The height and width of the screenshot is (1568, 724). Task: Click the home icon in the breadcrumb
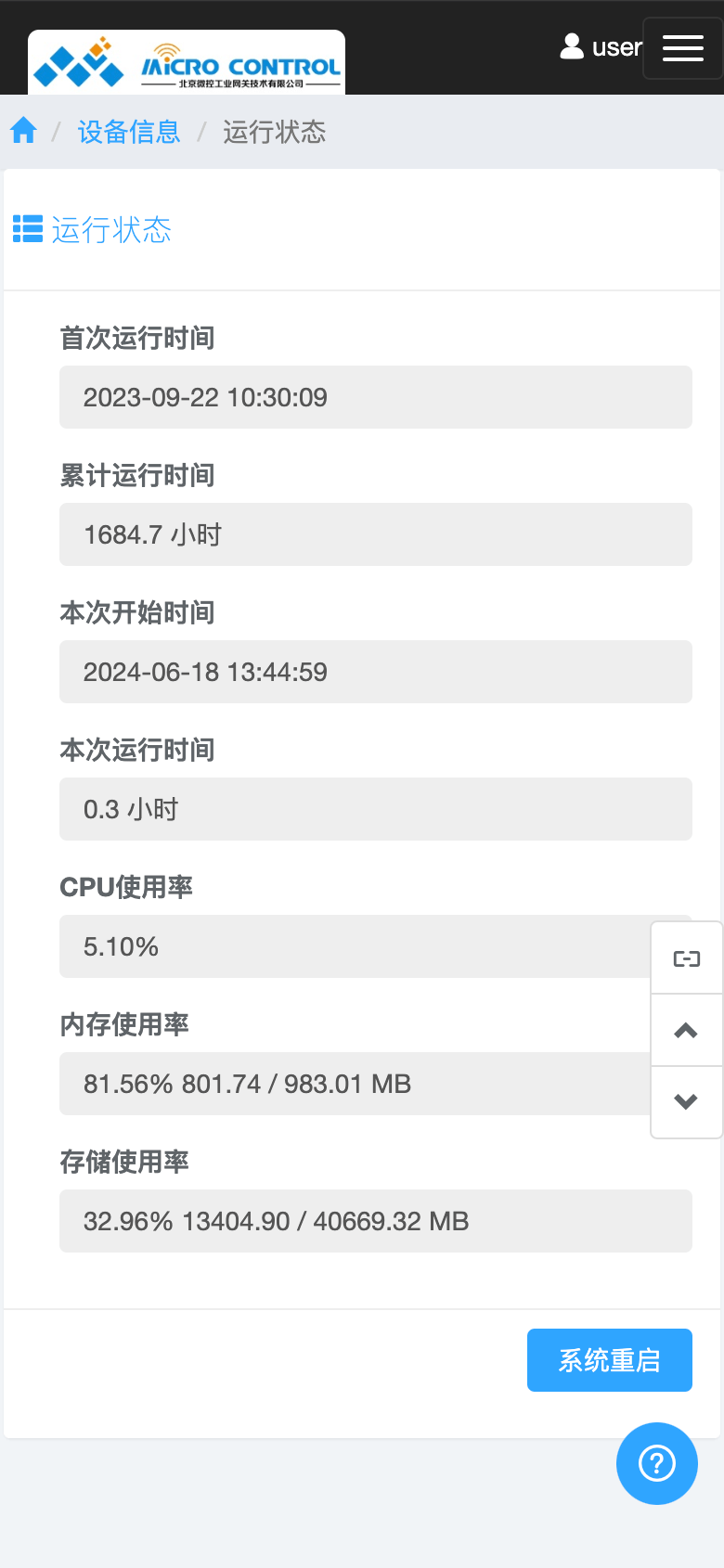point(22,131)
